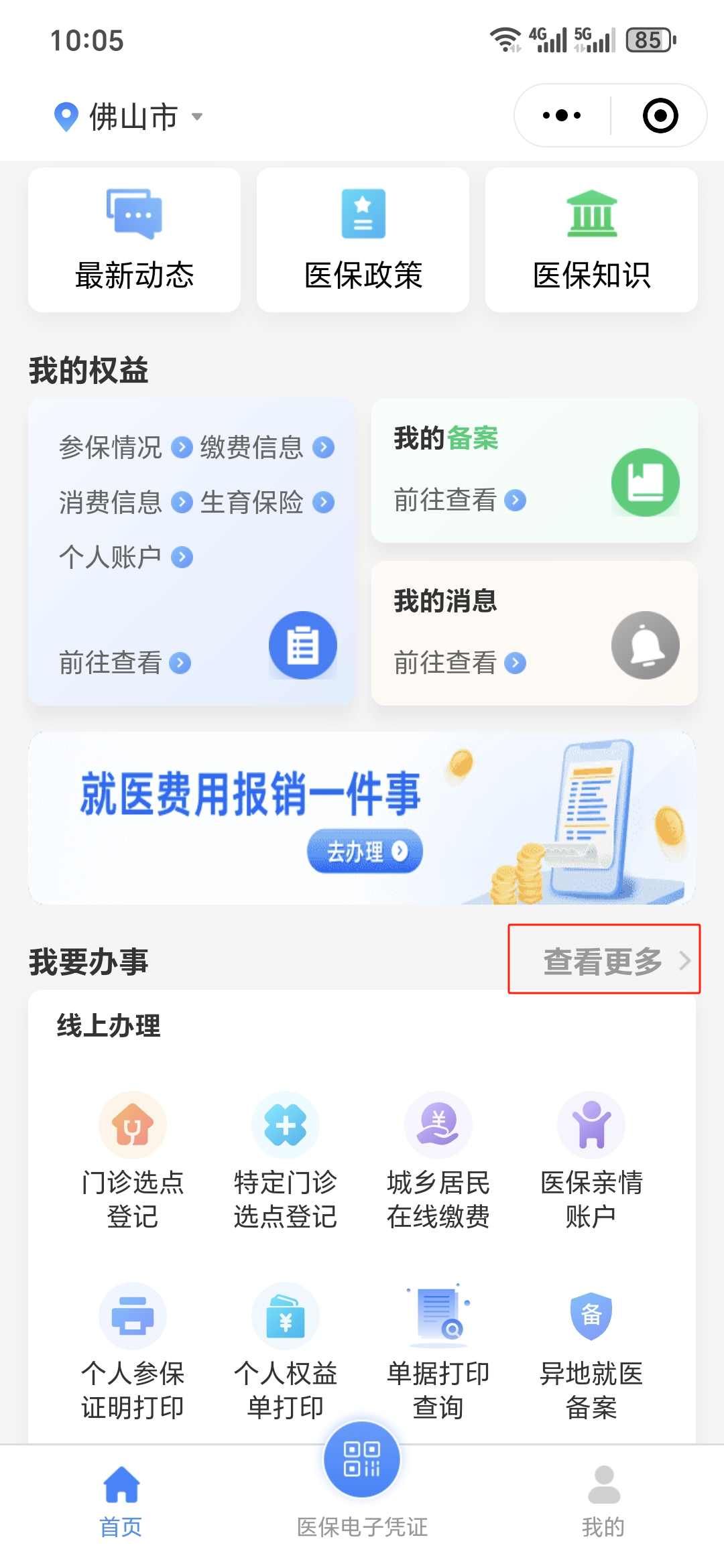
Task: Open 生育保险 information
Action: pyautogui.click(x=267, y=502)
